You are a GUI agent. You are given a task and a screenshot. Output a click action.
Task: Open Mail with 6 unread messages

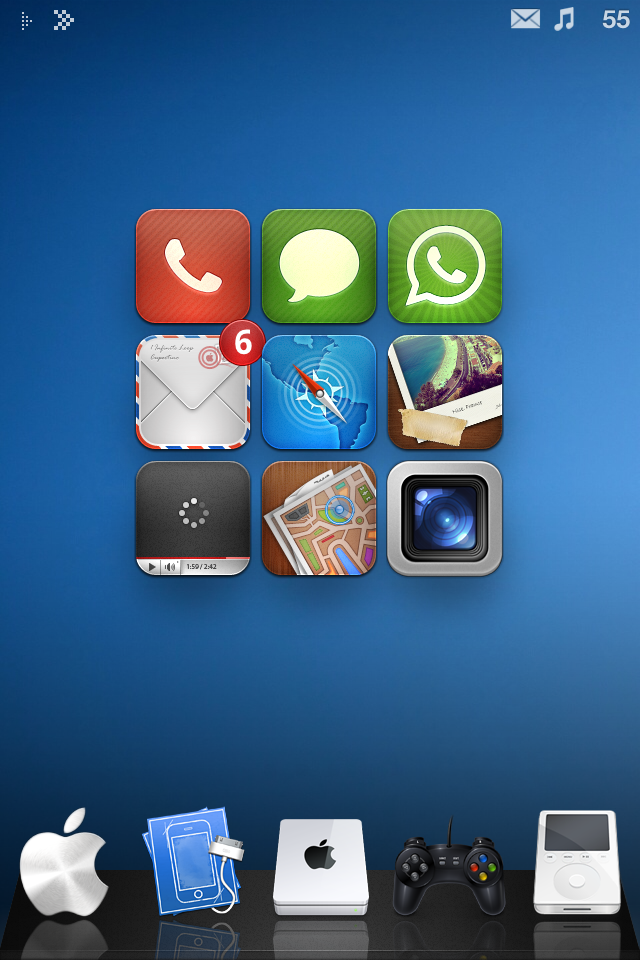pos(193,392)
